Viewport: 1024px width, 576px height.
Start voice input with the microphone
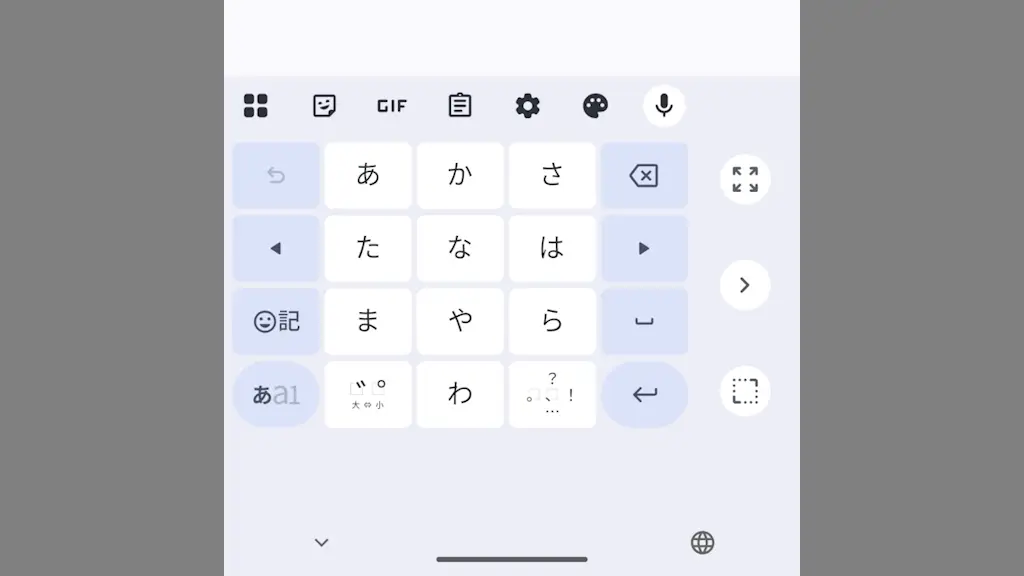click(664, 106)
